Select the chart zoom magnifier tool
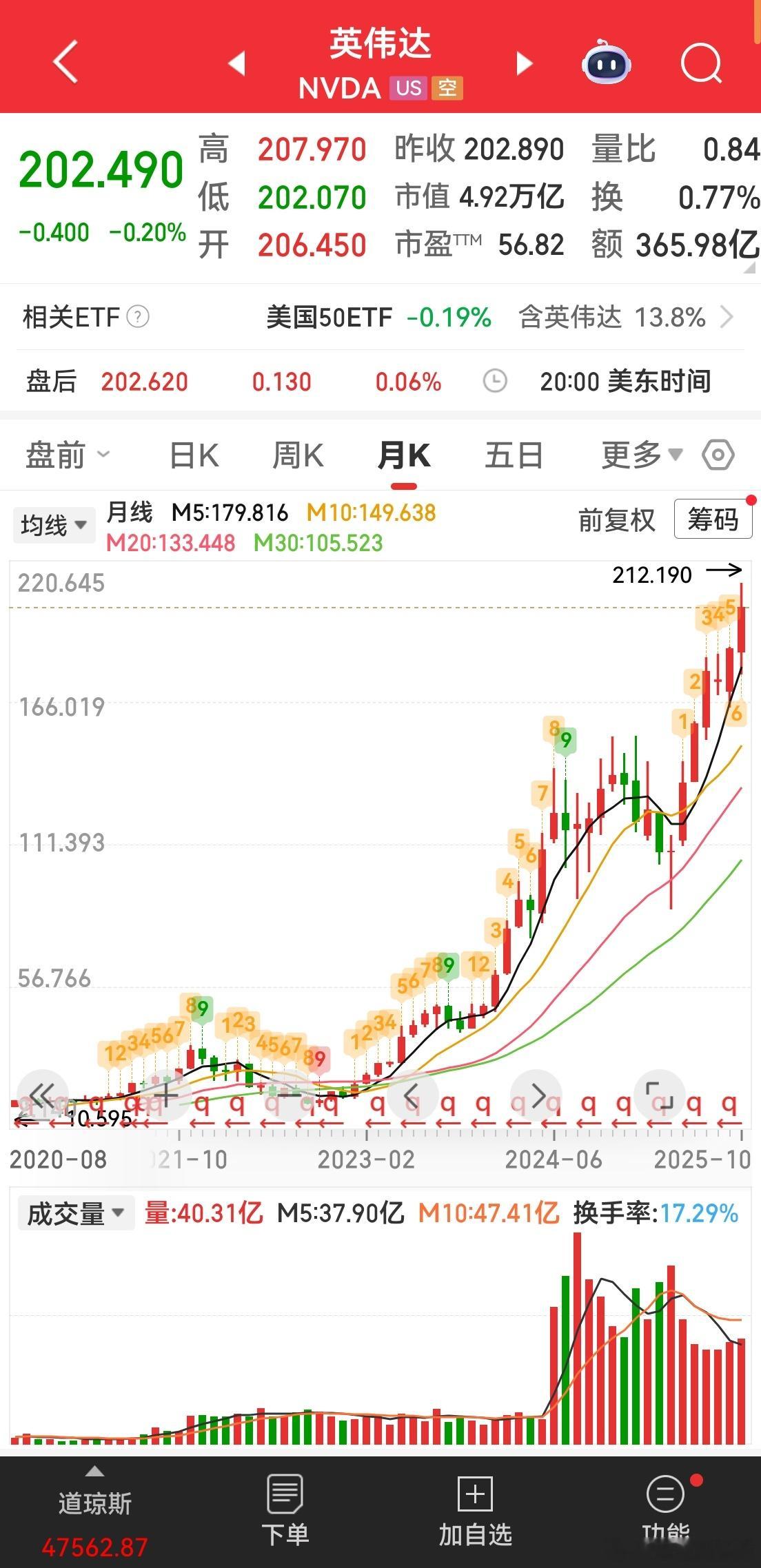Viewport: 761px width, 1568px height. 165,1095
